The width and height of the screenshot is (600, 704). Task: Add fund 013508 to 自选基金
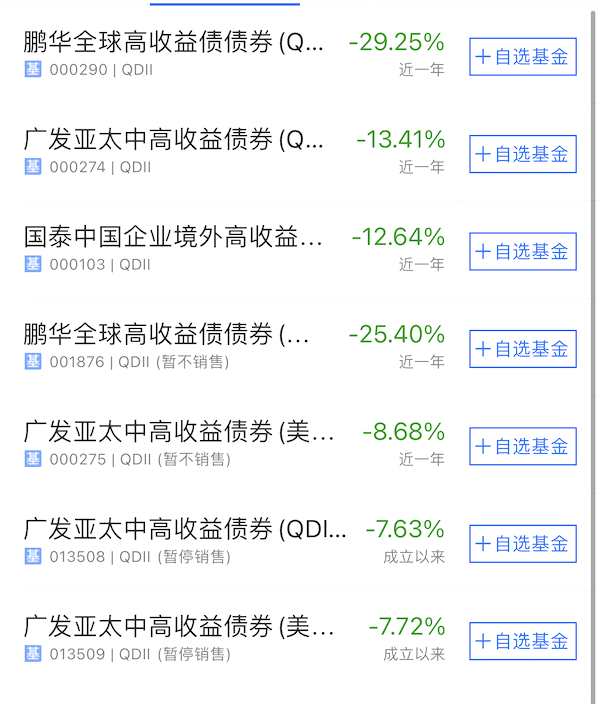(x=522, y=544)
